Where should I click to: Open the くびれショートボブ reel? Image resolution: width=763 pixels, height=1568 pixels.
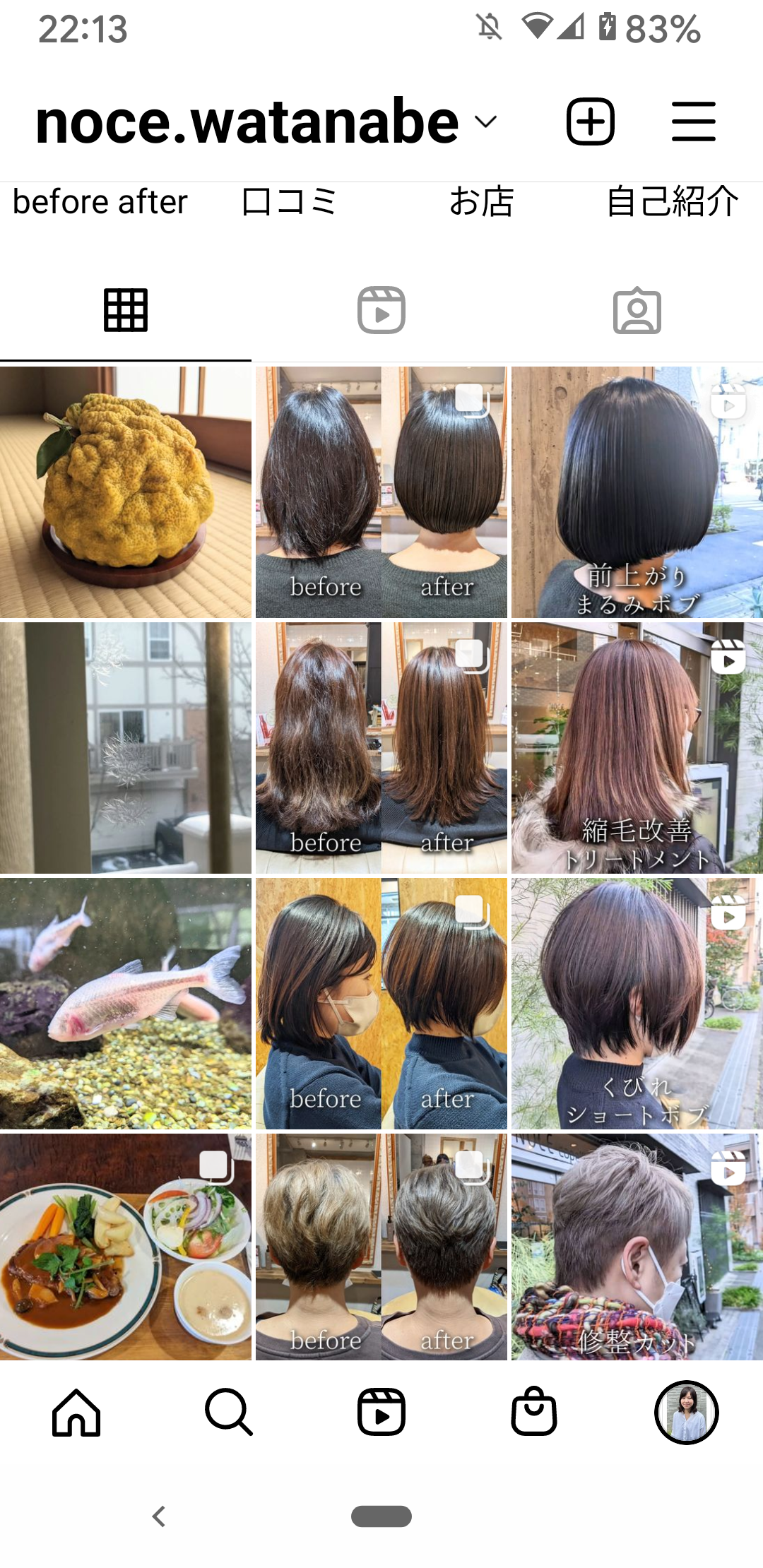coord(637,1004)
